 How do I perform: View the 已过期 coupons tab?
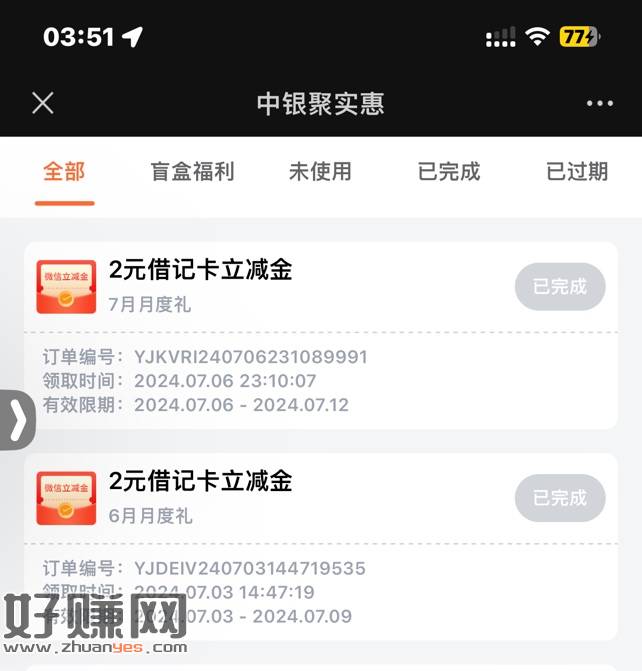pyautogui.click(x=577, y=171)
